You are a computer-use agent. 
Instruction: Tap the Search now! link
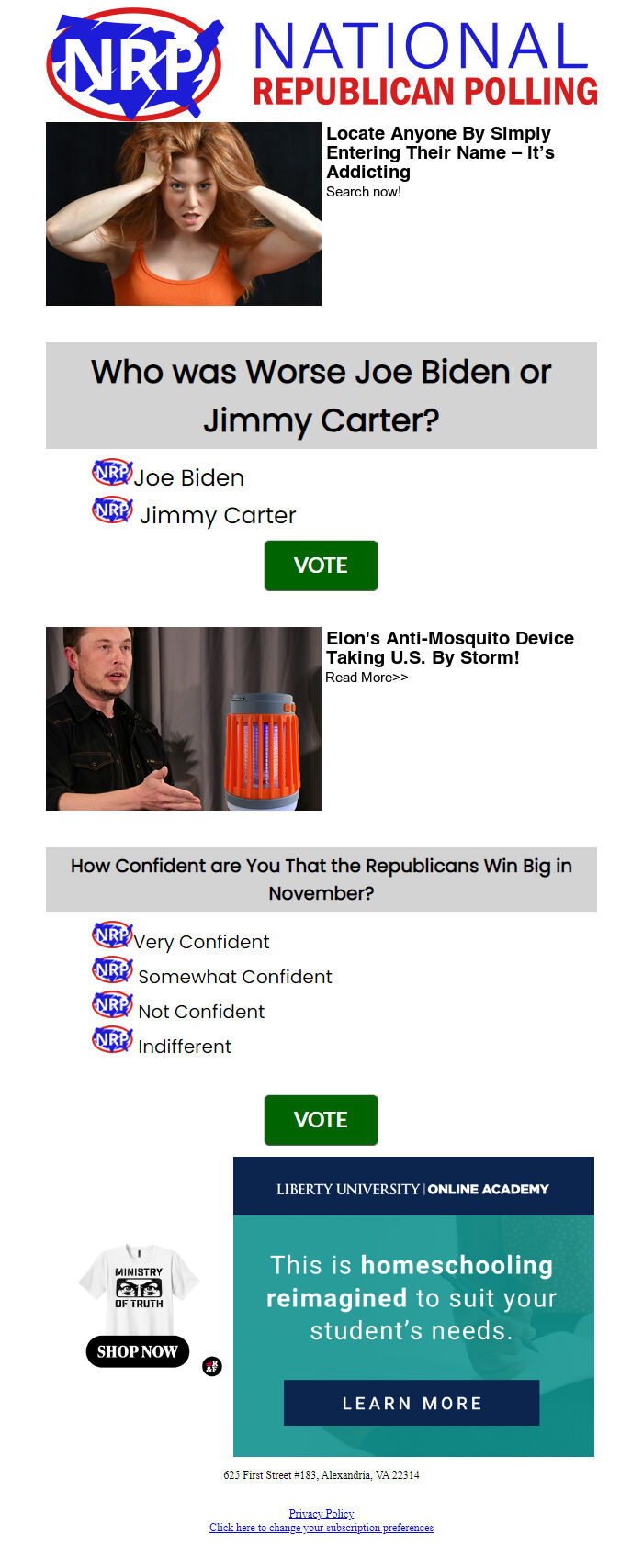click(364, 192)
